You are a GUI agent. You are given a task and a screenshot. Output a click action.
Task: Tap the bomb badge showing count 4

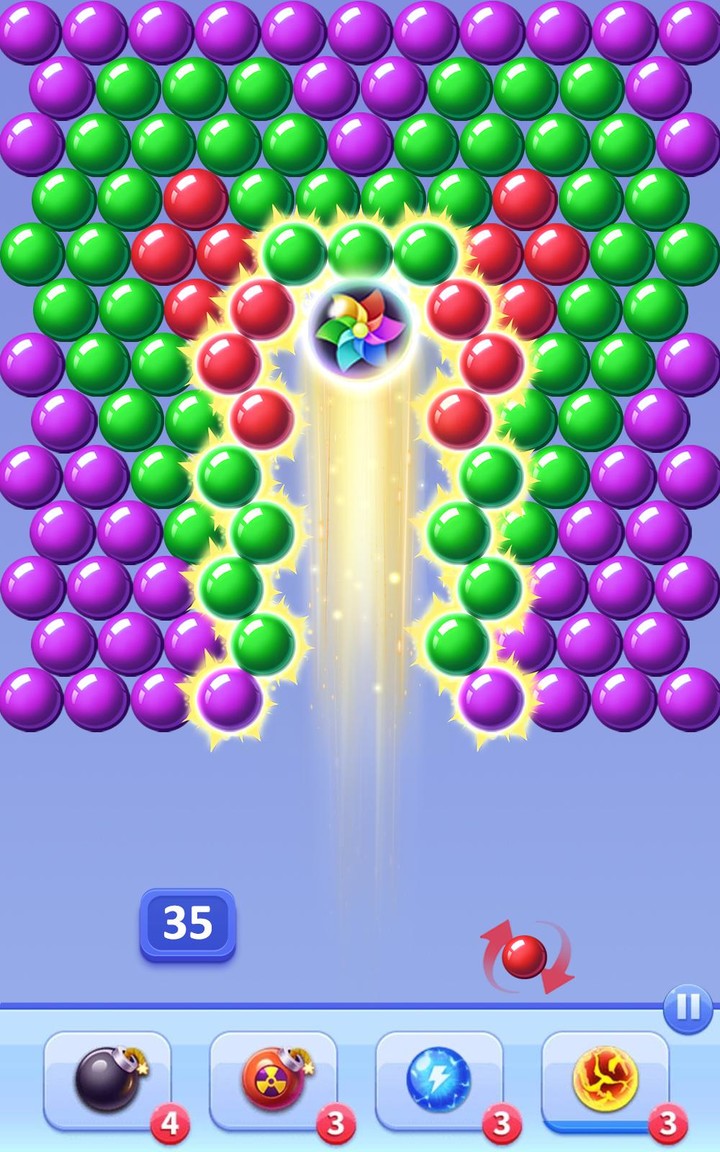pyautogui.click(x=170, y=1122)
